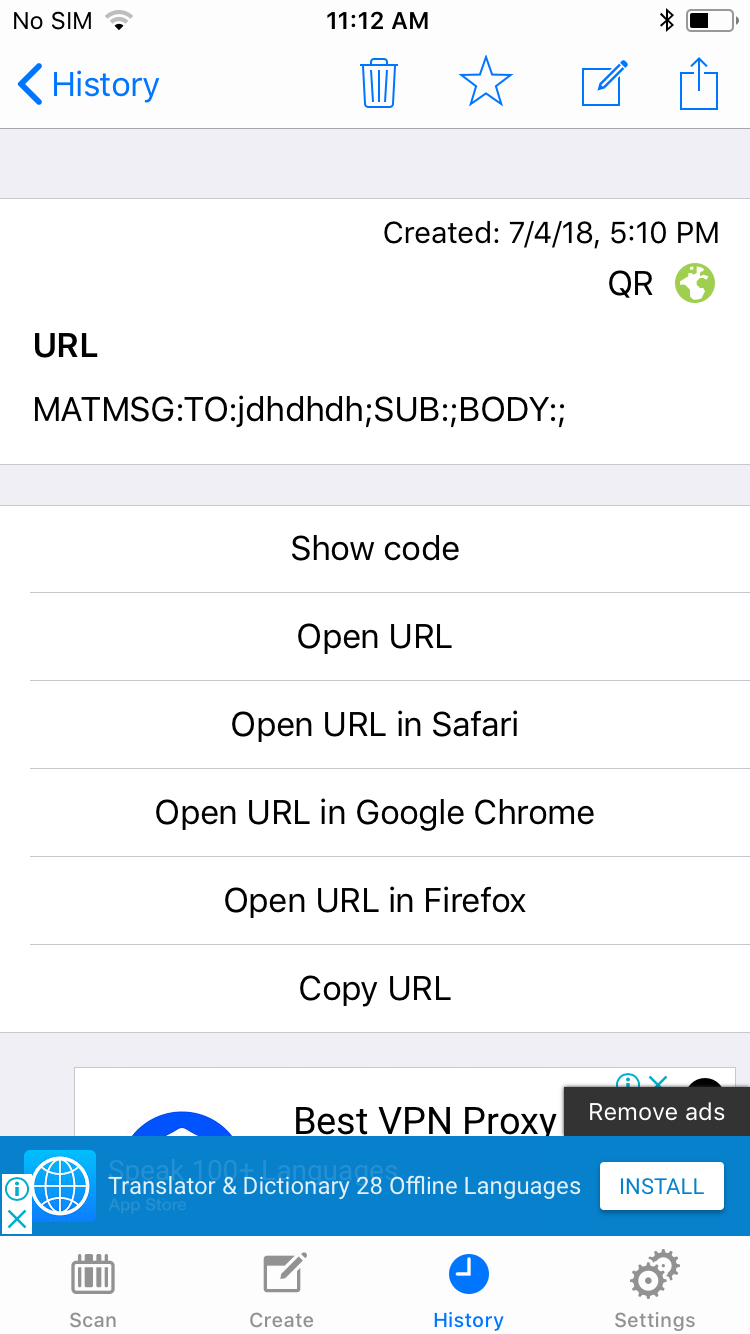This screenshot has width=750, height=1334.
Task: Install the Translator & Dictionary app
Action: click(661, 1186)
